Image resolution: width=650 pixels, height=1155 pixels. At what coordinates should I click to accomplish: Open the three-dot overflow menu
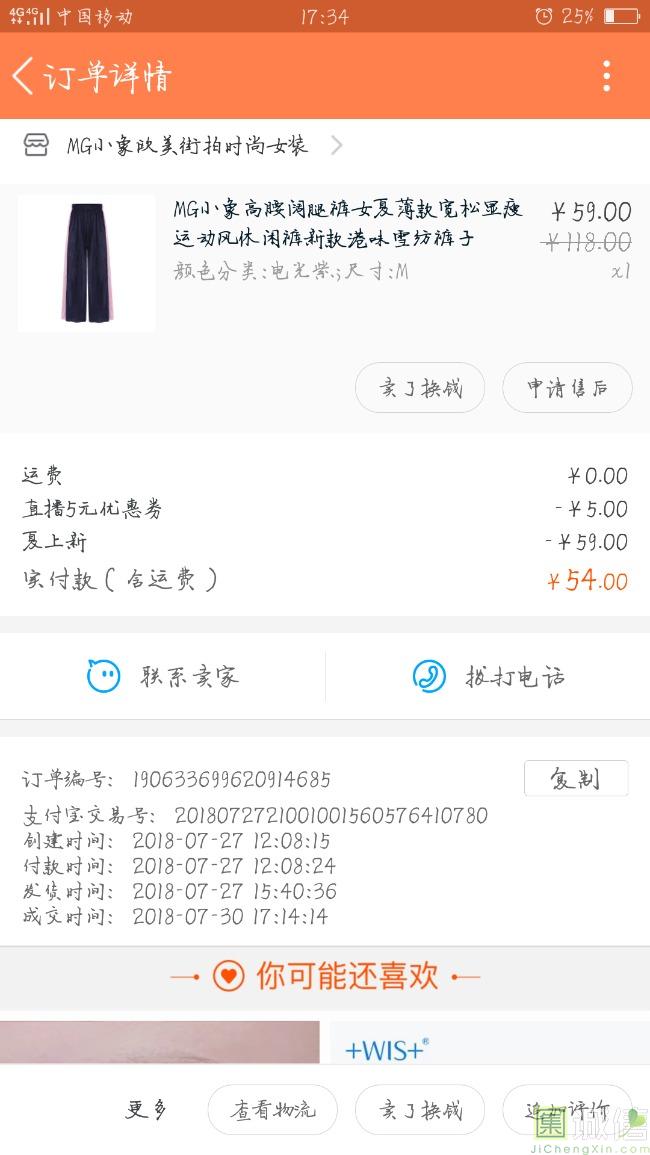tap(606, 76)
